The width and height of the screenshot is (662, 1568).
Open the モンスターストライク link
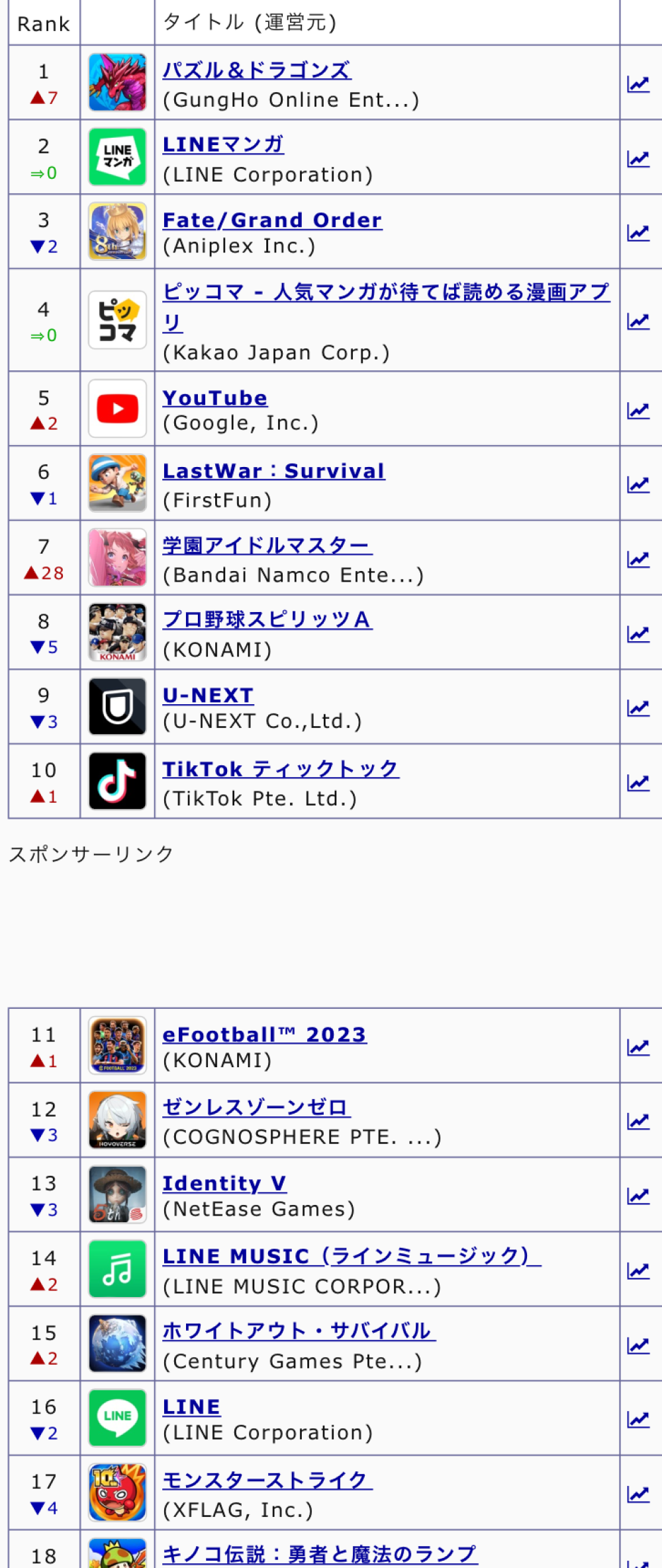(267, 1480)
